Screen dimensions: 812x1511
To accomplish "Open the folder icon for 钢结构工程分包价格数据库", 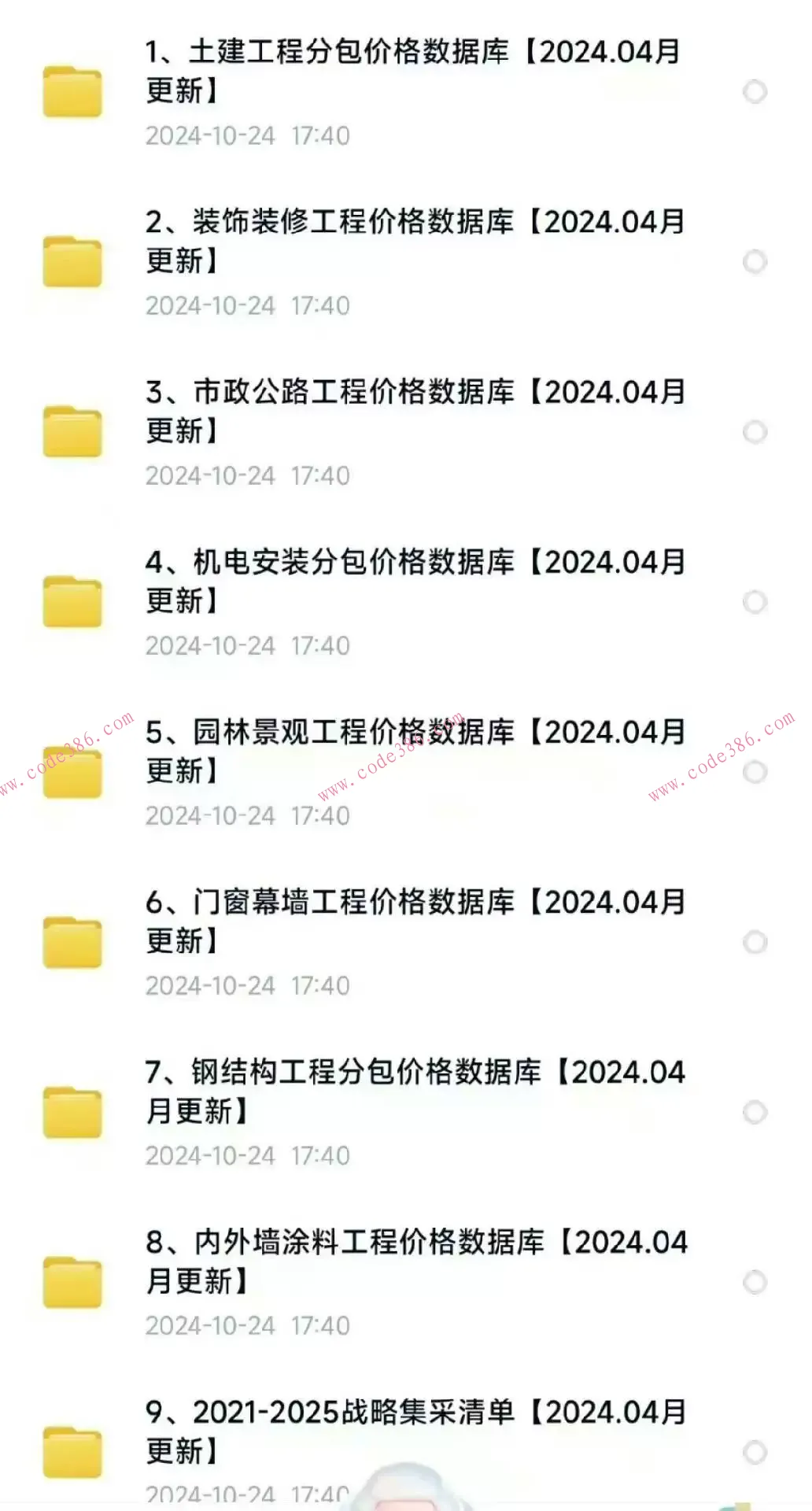I will [72, 1110].
